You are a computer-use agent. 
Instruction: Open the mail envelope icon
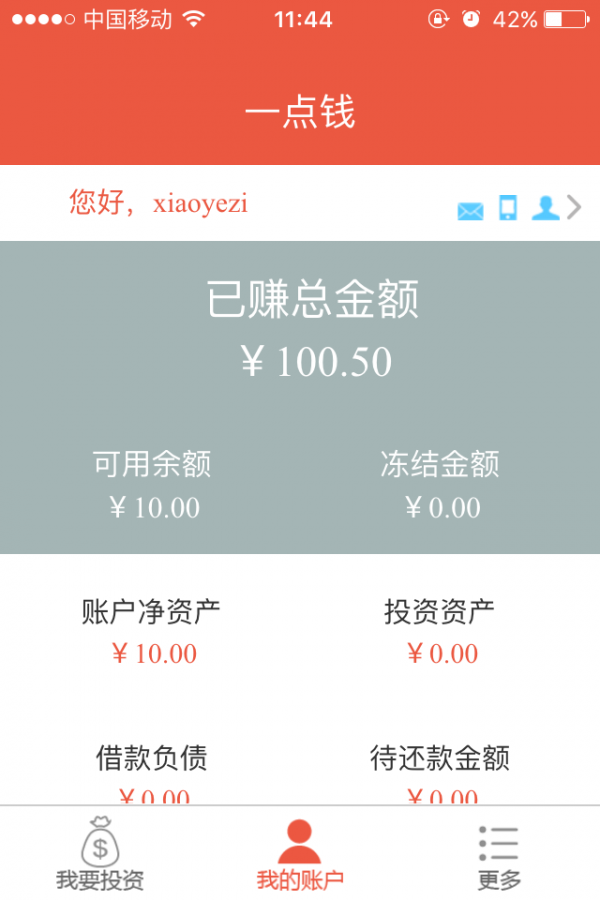point(470,210)
